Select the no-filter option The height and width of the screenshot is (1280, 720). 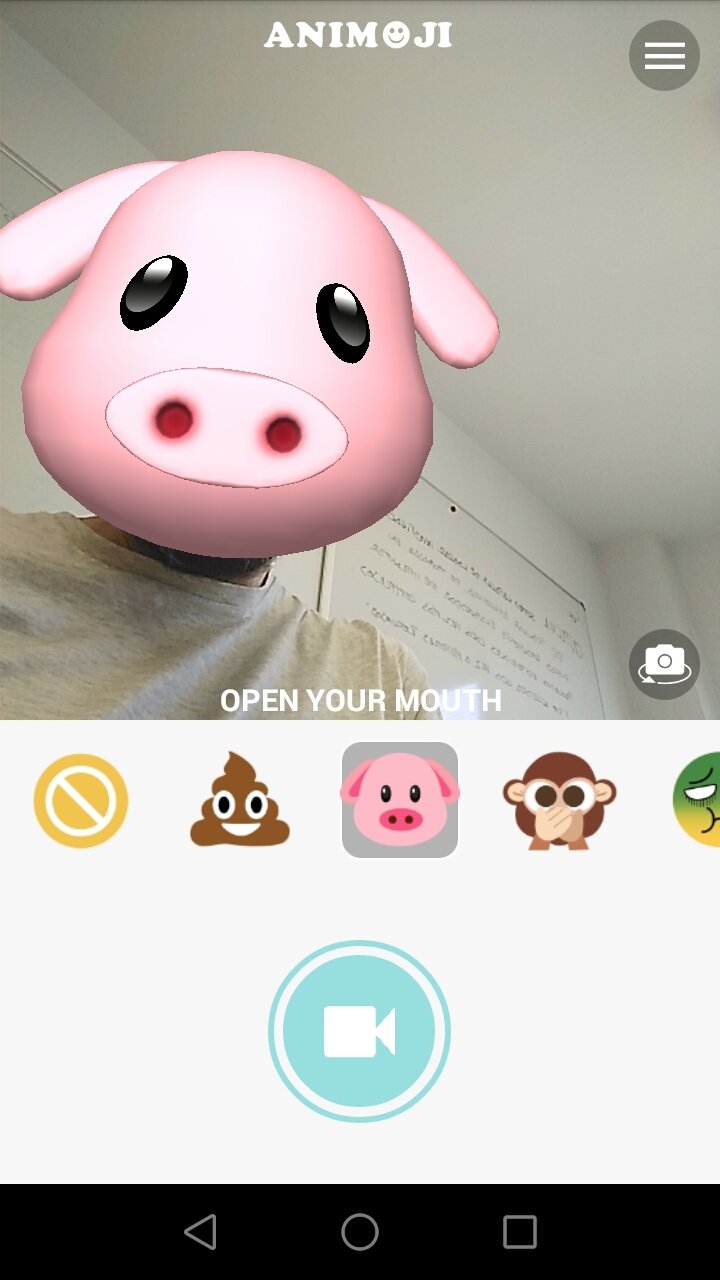pyautogui.click(x=80, y=801)
